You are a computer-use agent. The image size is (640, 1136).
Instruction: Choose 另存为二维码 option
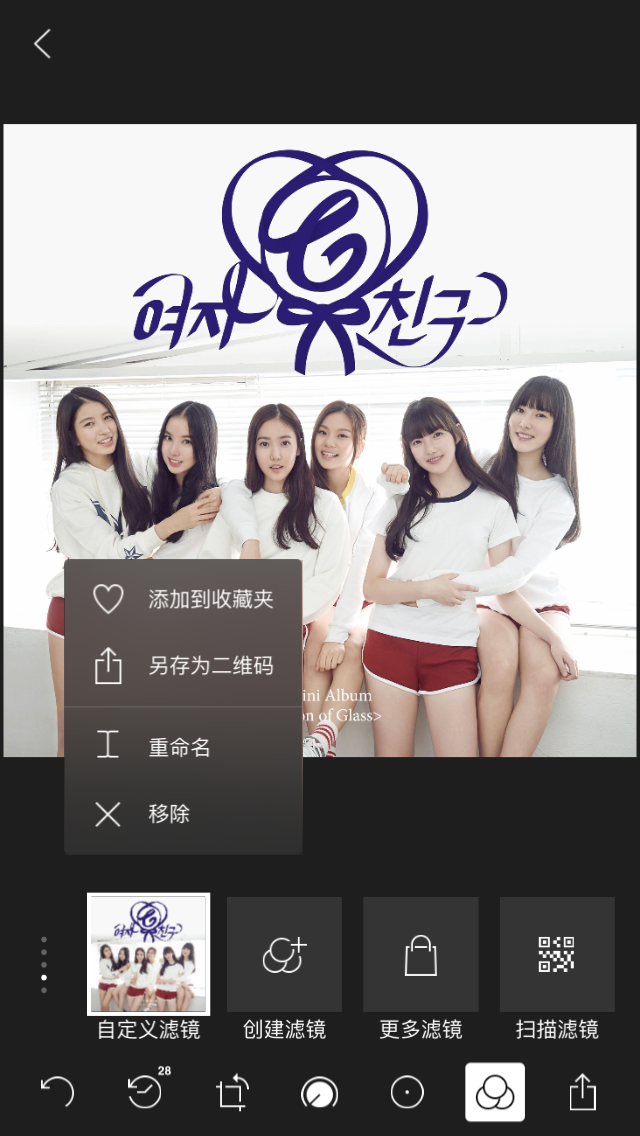click(183, 666)
